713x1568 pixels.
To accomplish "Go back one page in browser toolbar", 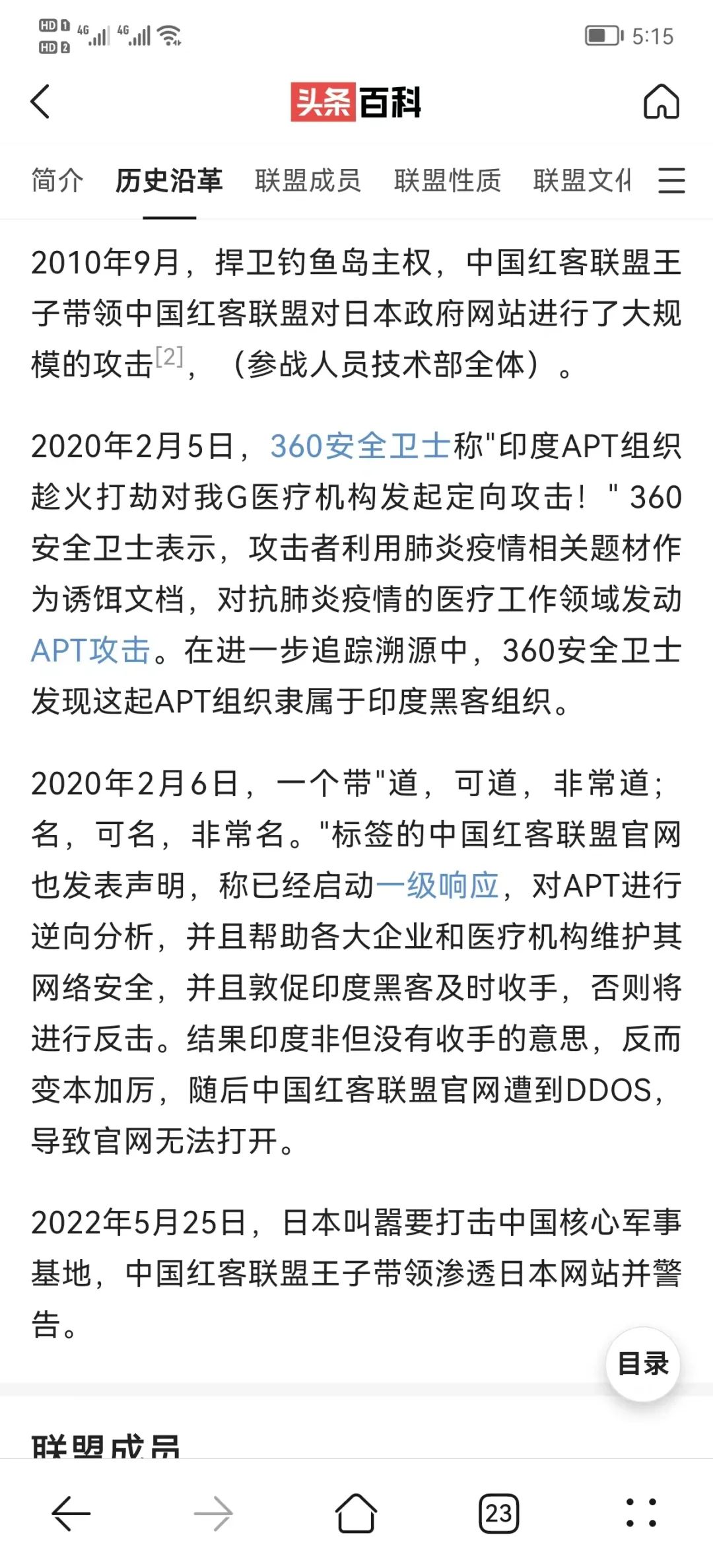I will click(71, 1513).
